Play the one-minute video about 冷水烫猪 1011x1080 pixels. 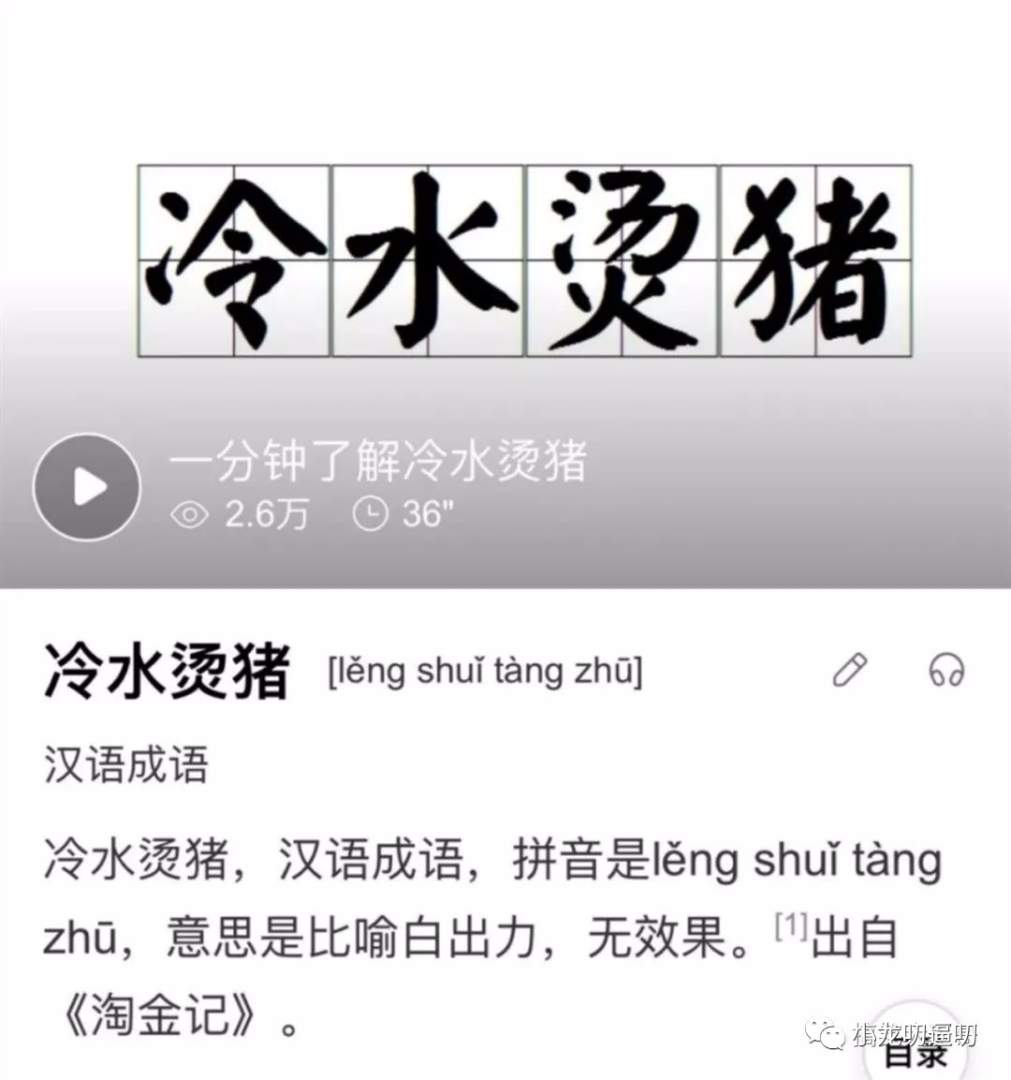86,487
